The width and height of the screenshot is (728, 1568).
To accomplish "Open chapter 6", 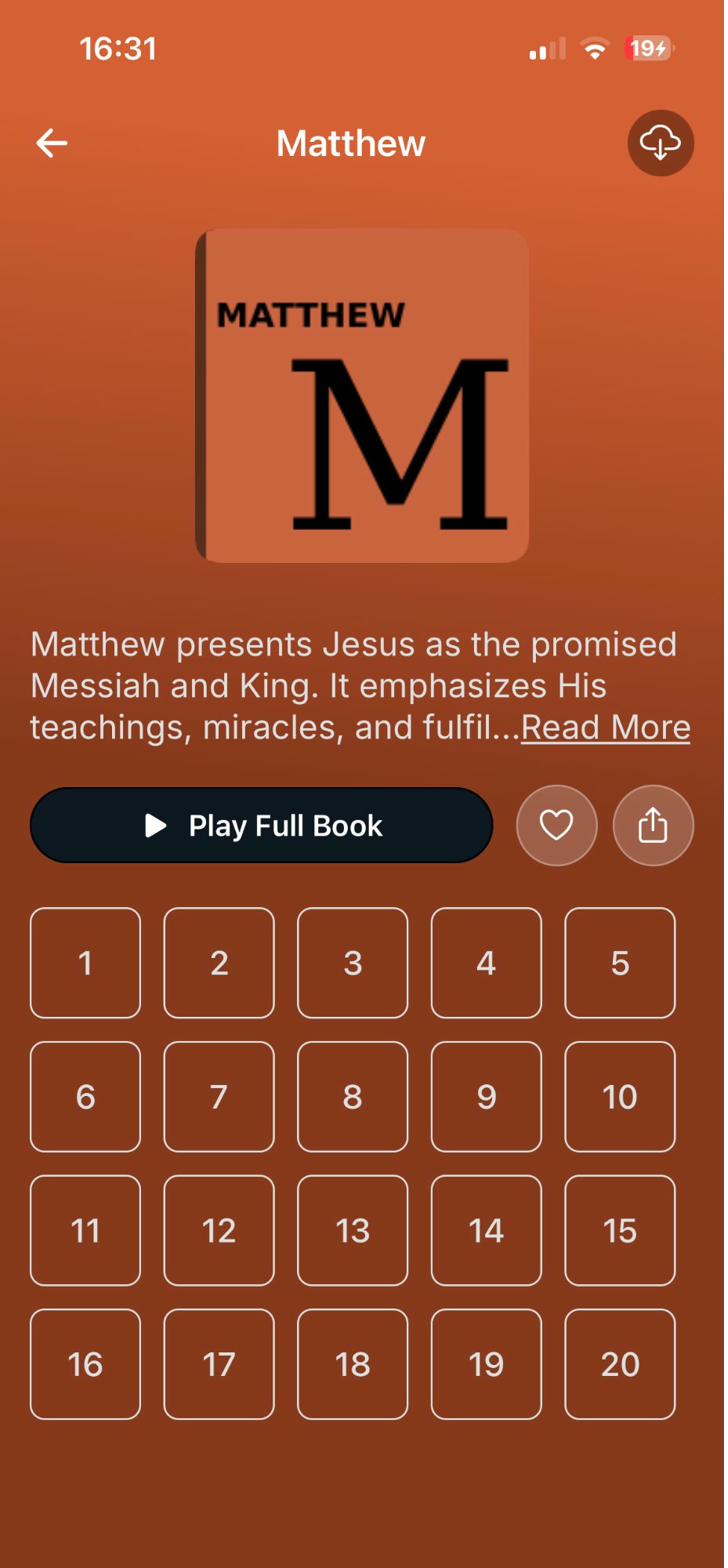I will [x=85, y=1097].
